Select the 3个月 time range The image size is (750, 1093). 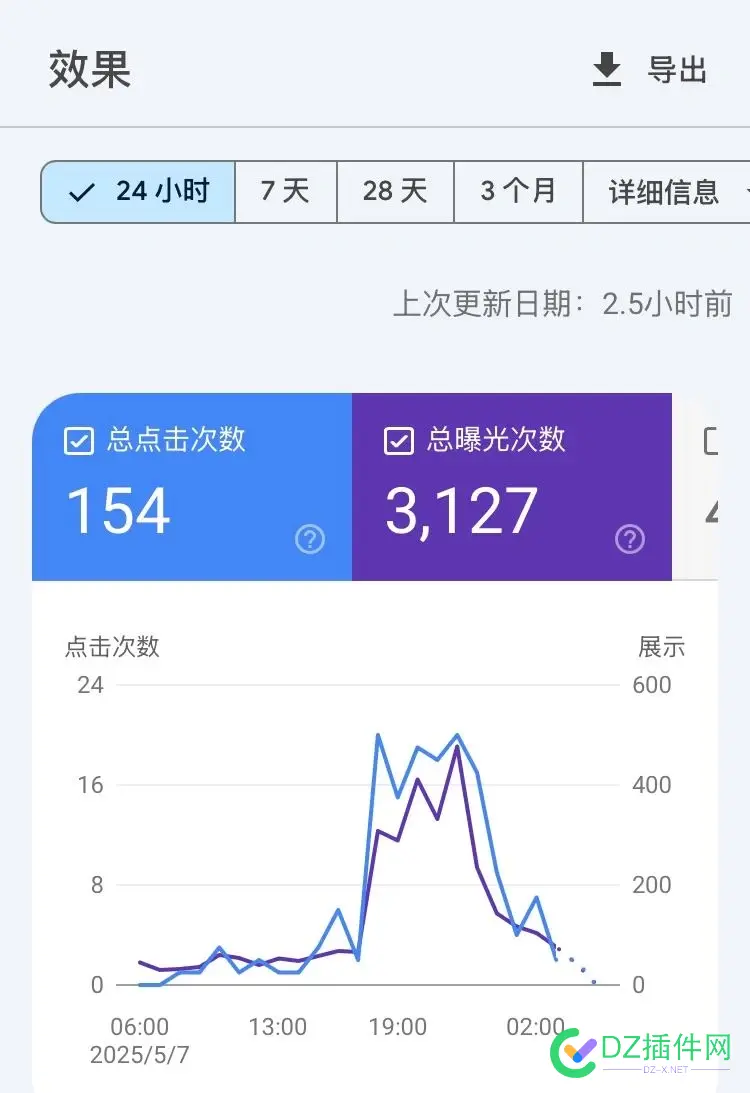[x=518, y=192]
